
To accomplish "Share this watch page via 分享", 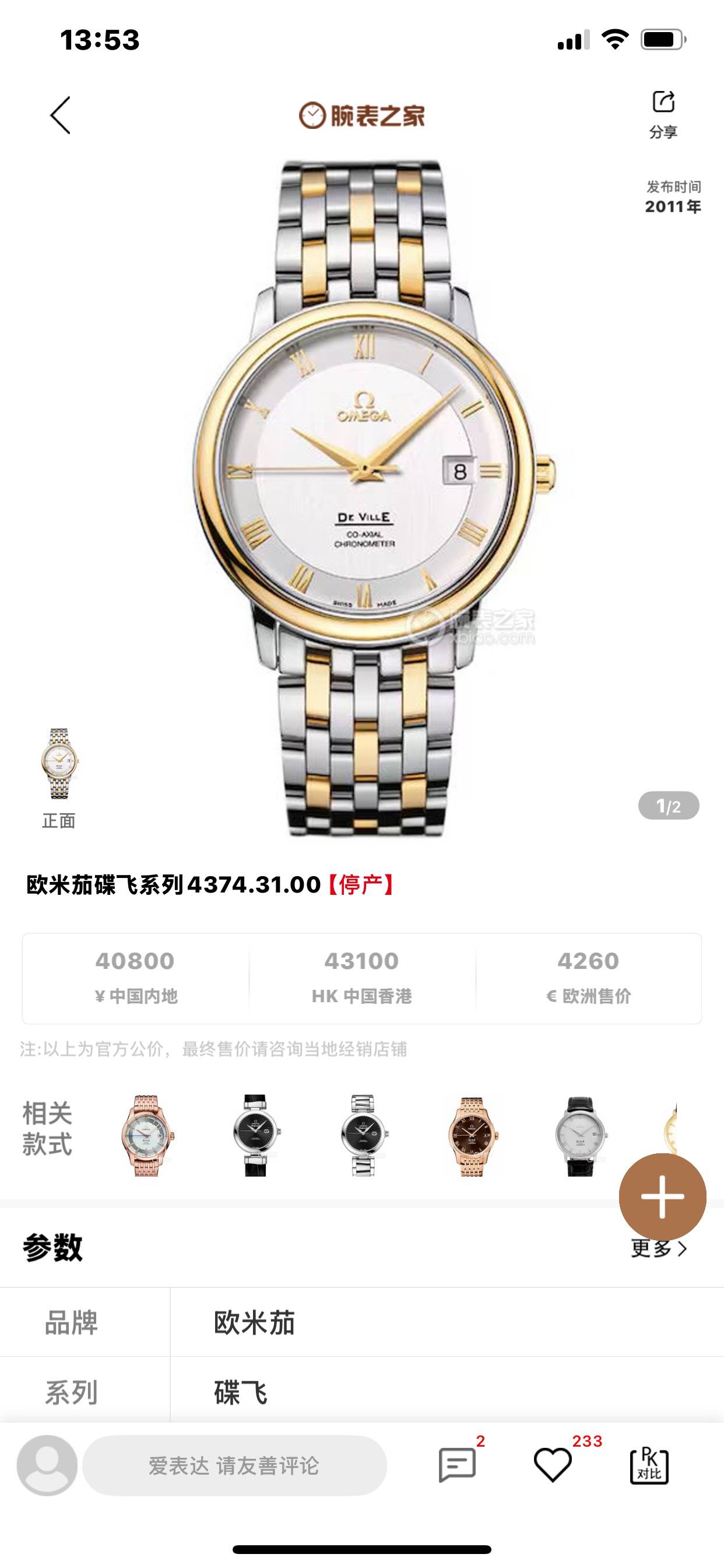I will click(x=663, y=114).
